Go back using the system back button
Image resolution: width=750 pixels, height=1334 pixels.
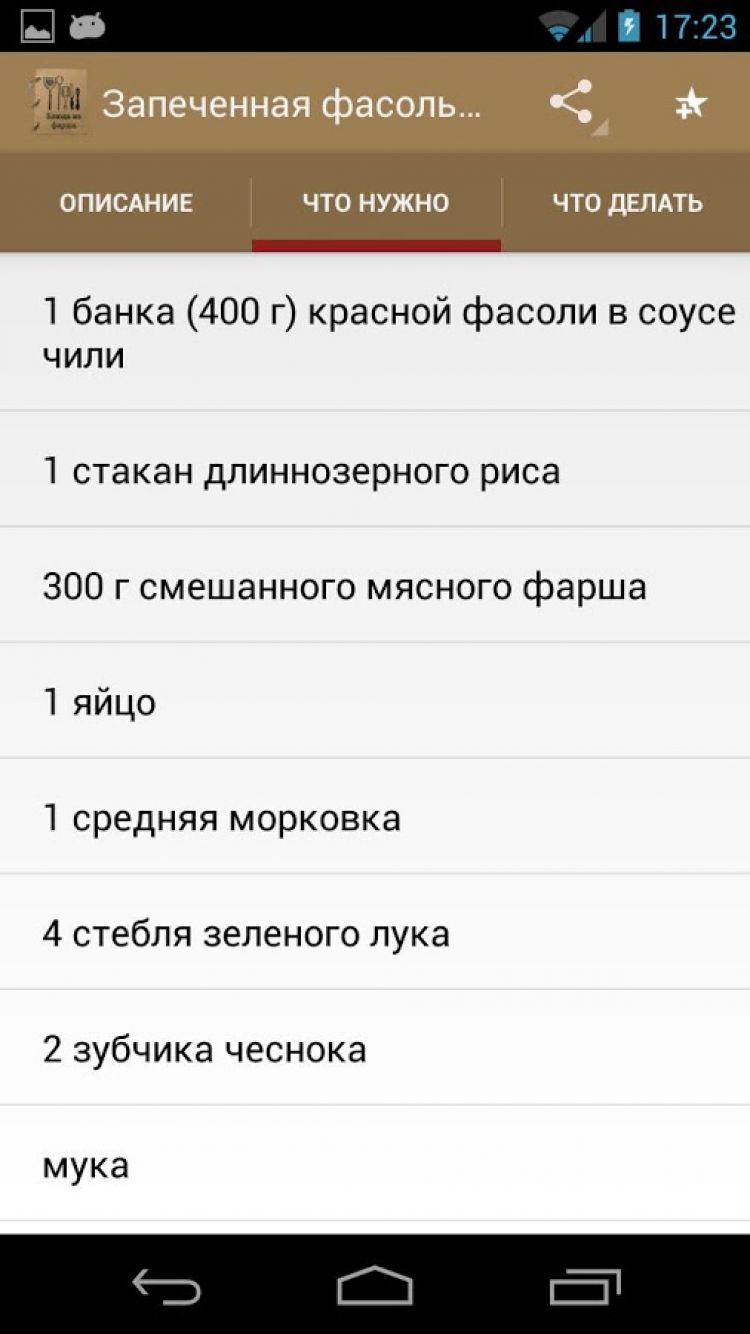point(166,1285)
